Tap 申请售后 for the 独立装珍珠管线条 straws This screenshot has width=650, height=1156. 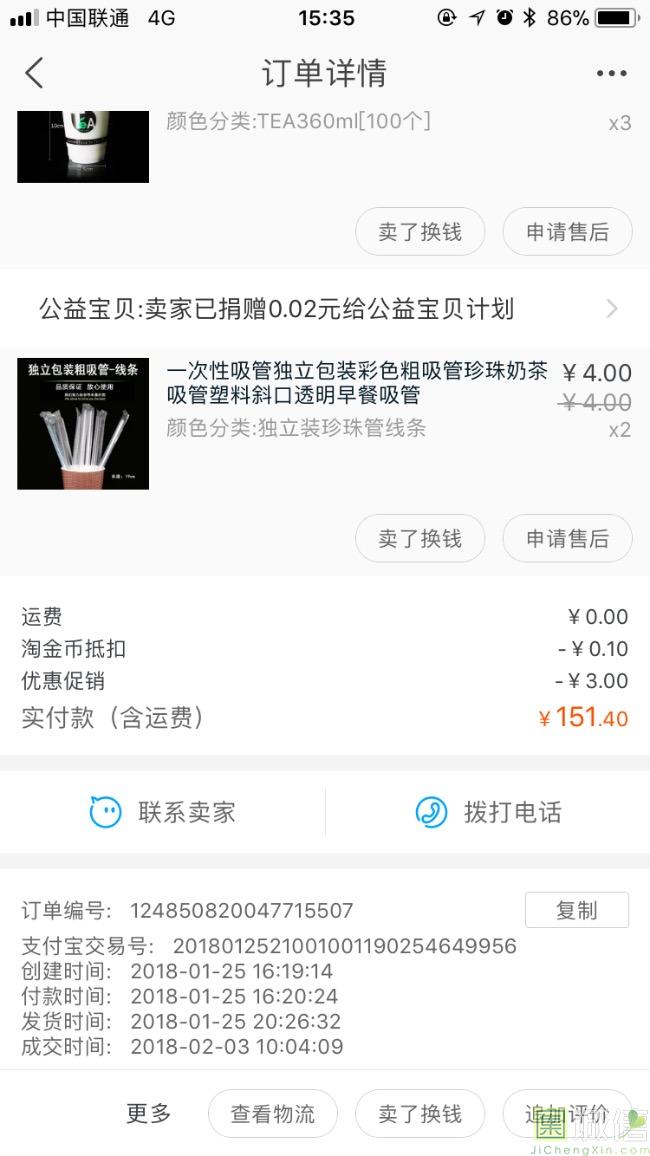point(567,539)
